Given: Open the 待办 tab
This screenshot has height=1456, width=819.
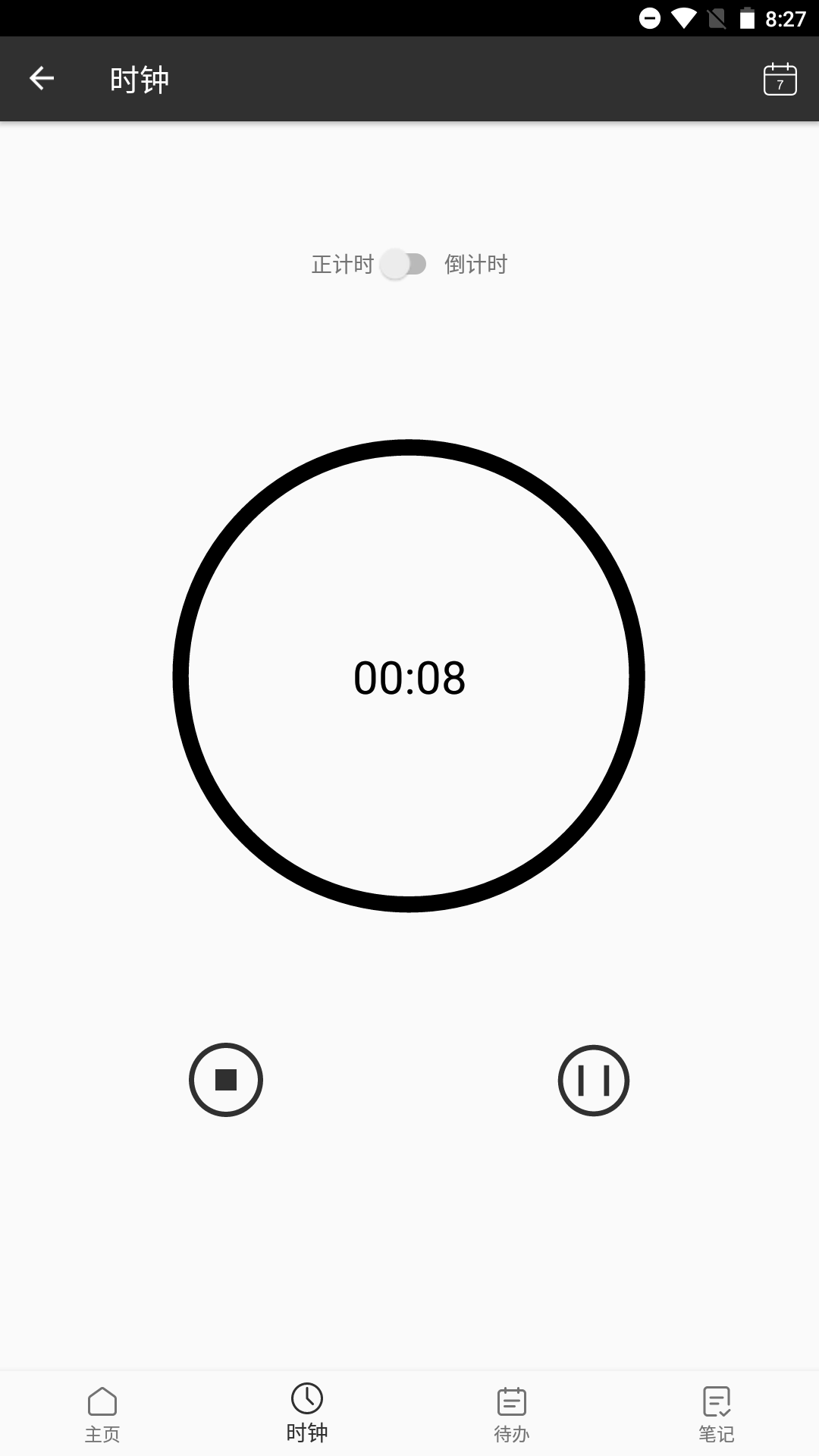Looking at the screenshot, I should (512, 1414).
